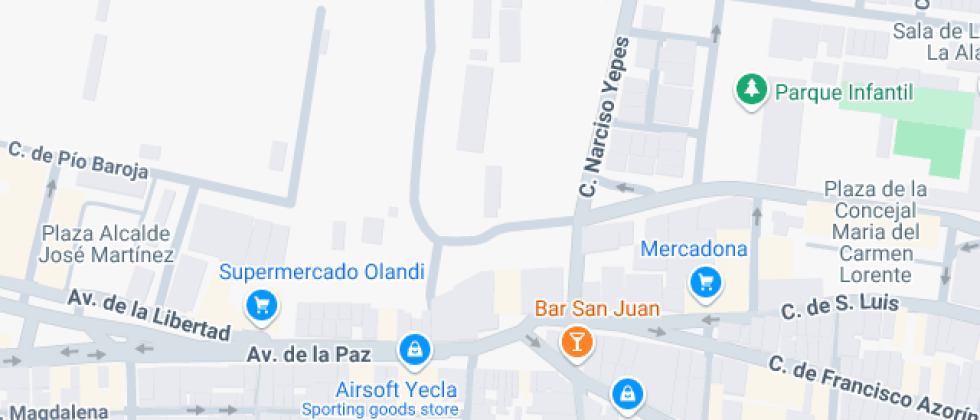The width and height of the screenshot is (980, 420).
Task: Open the Supermercado Olandi map pin
Action: tap(262, 303)
